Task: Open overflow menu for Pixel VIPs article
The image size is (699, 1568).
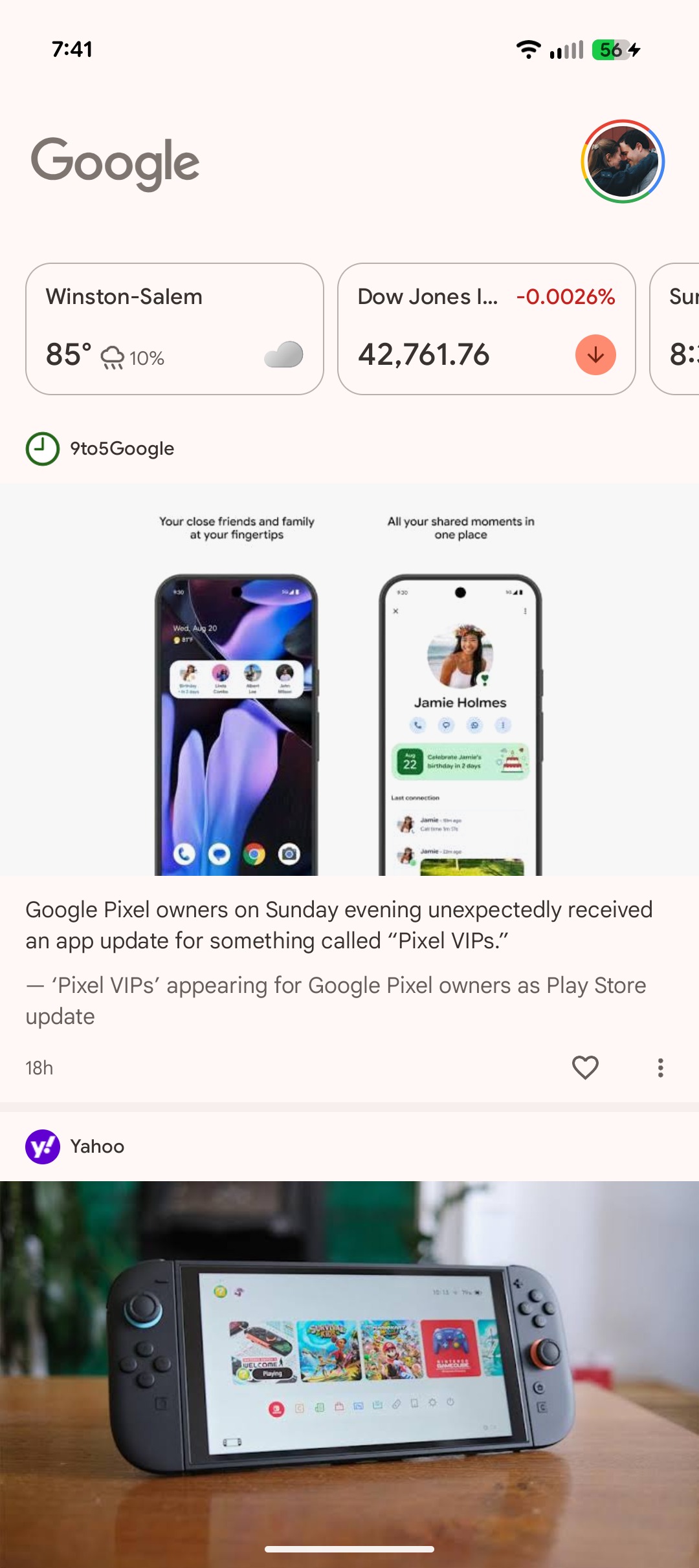Action: (660, 1067)
